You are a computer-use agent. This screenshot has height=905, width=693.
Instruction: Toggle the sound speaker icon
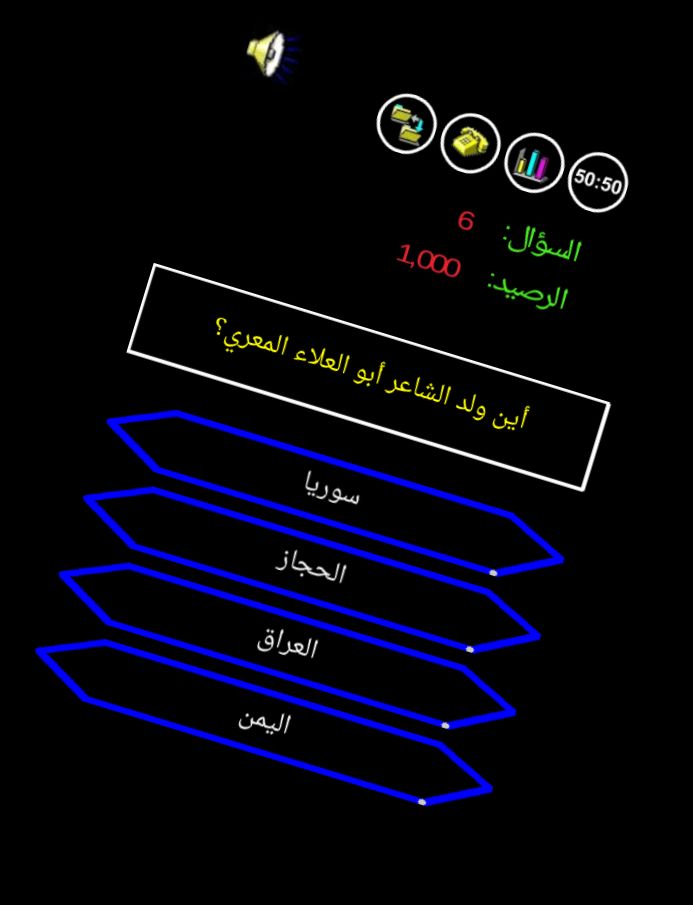click(271, 53)
